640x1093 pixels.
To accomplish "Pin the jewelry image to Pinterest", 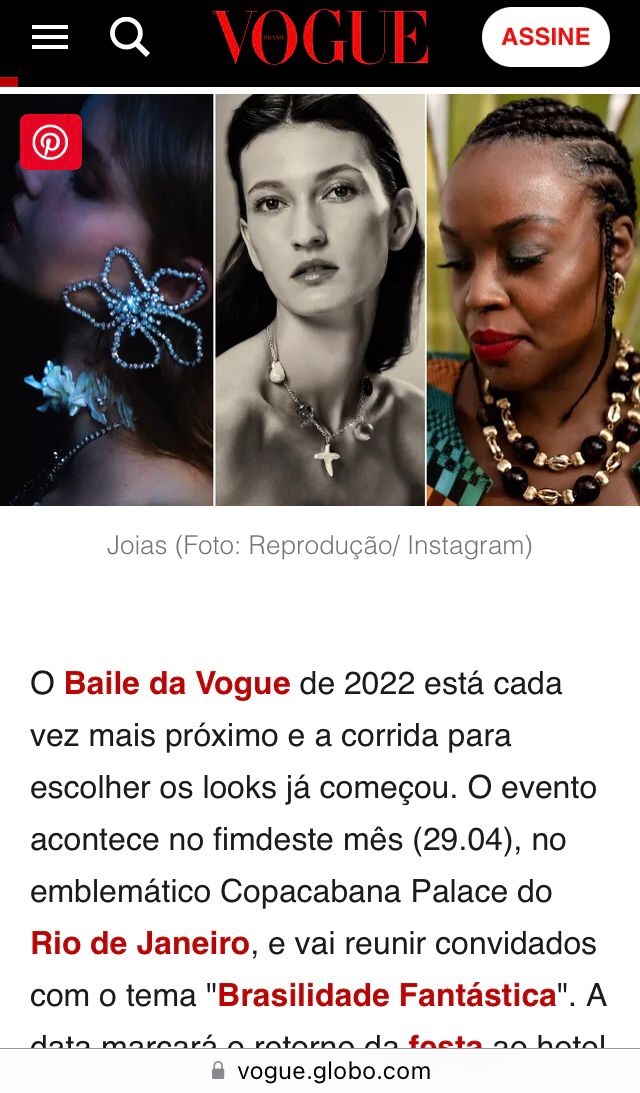I will point(51,142).
